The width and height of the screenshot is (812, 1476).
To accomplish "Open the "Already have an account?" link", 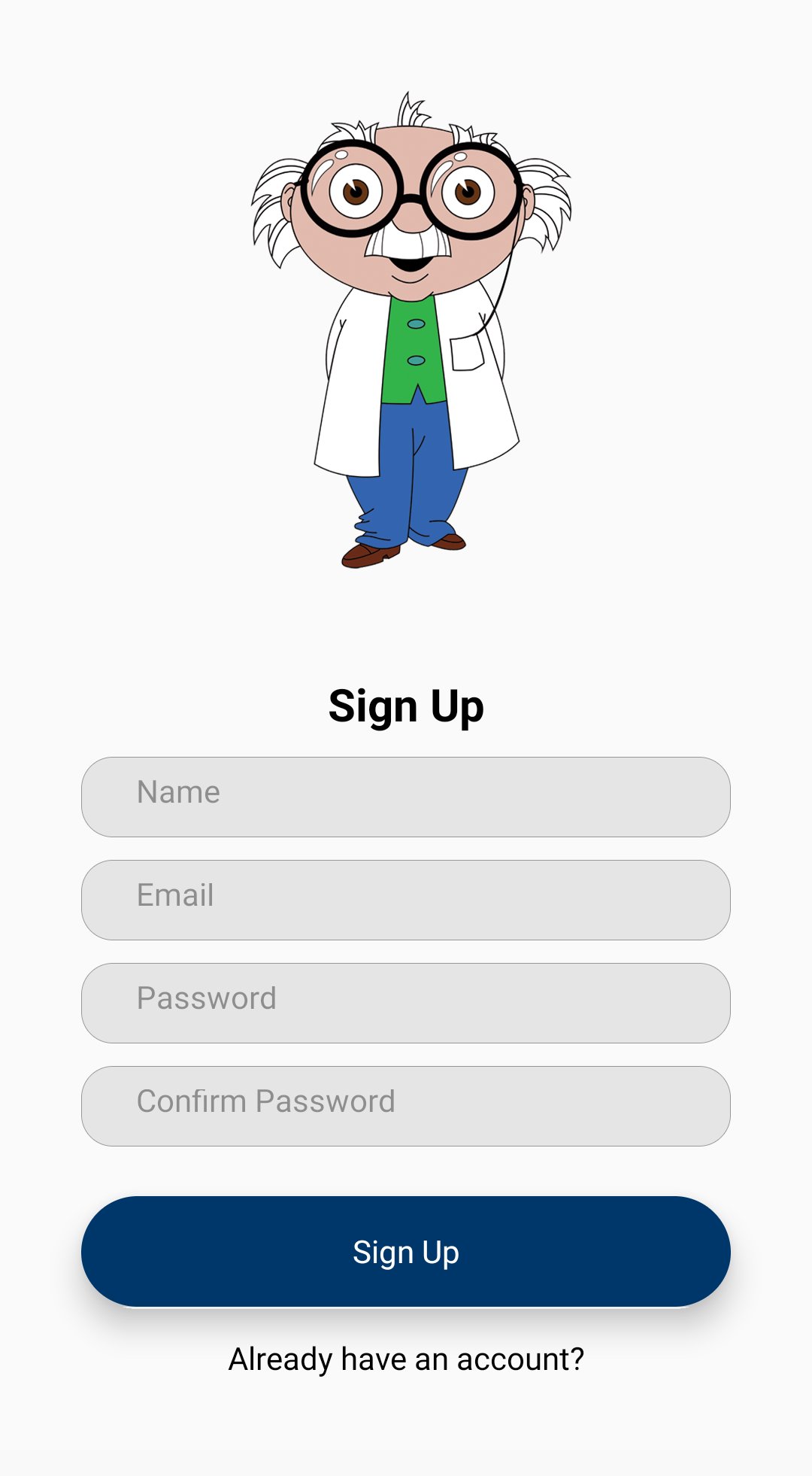I will [x=406, y=1359].
